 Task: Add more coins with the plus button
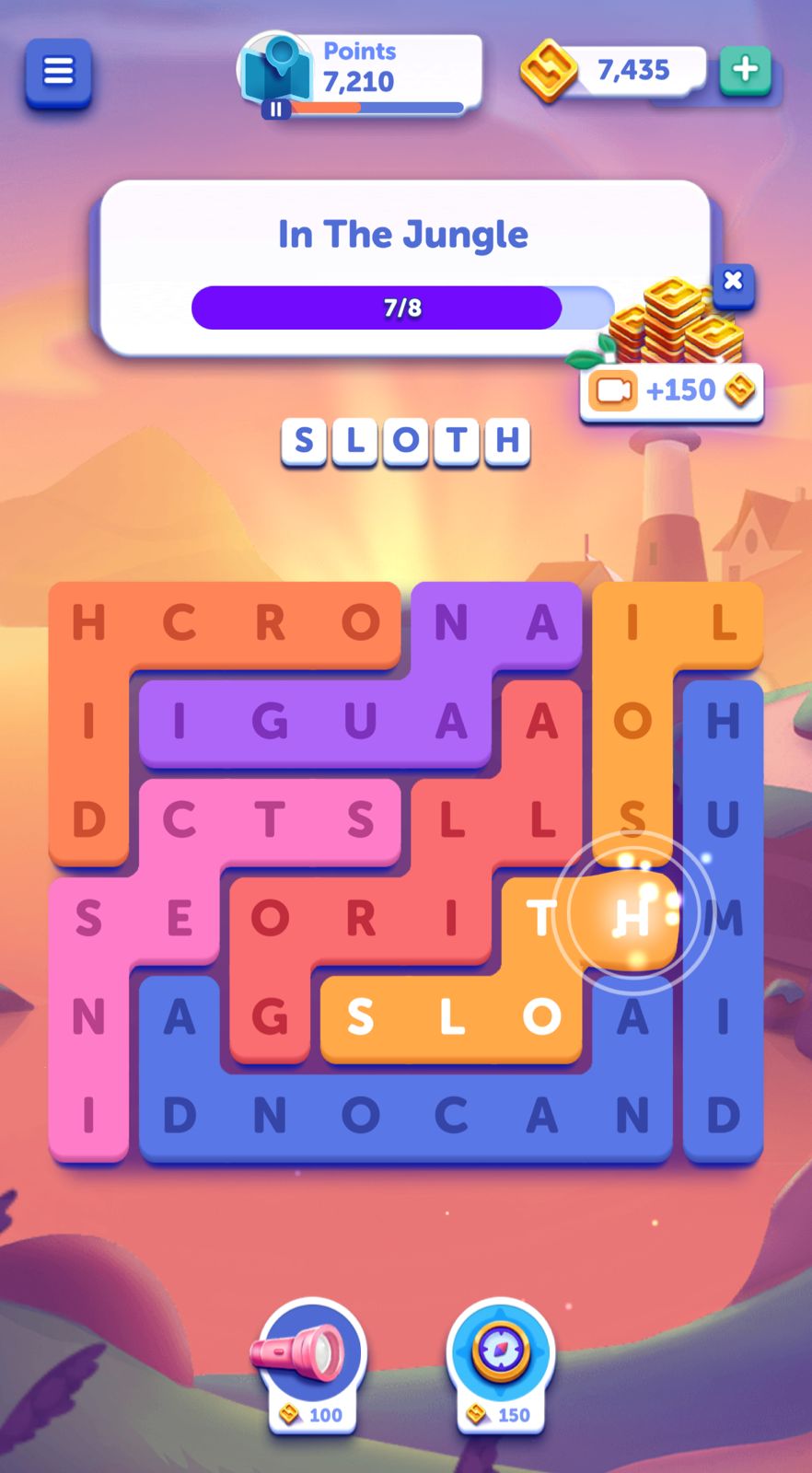[745, 69]
